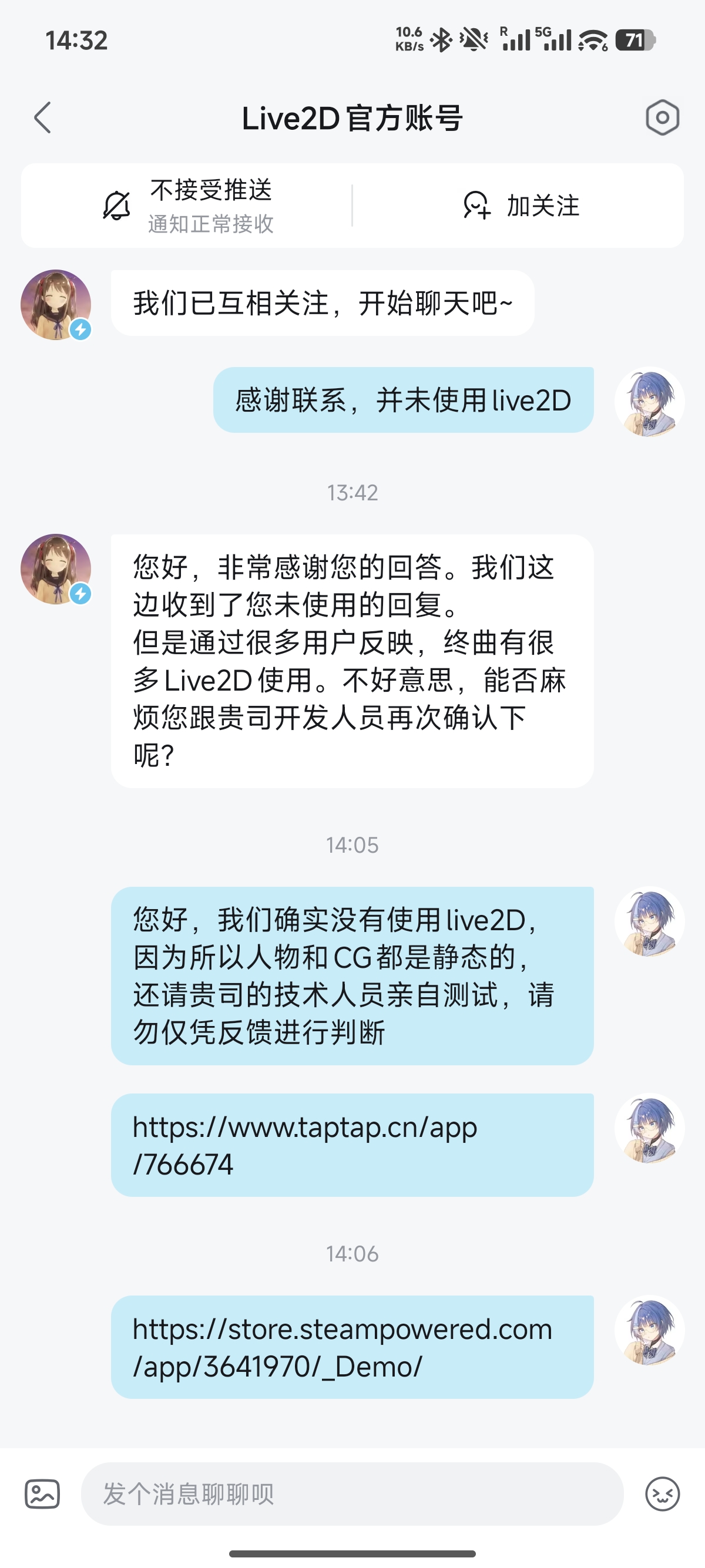This screenshot has height=1568, width=705.
Task: Open Live2D official account avatar
Action: pos(56,304)
